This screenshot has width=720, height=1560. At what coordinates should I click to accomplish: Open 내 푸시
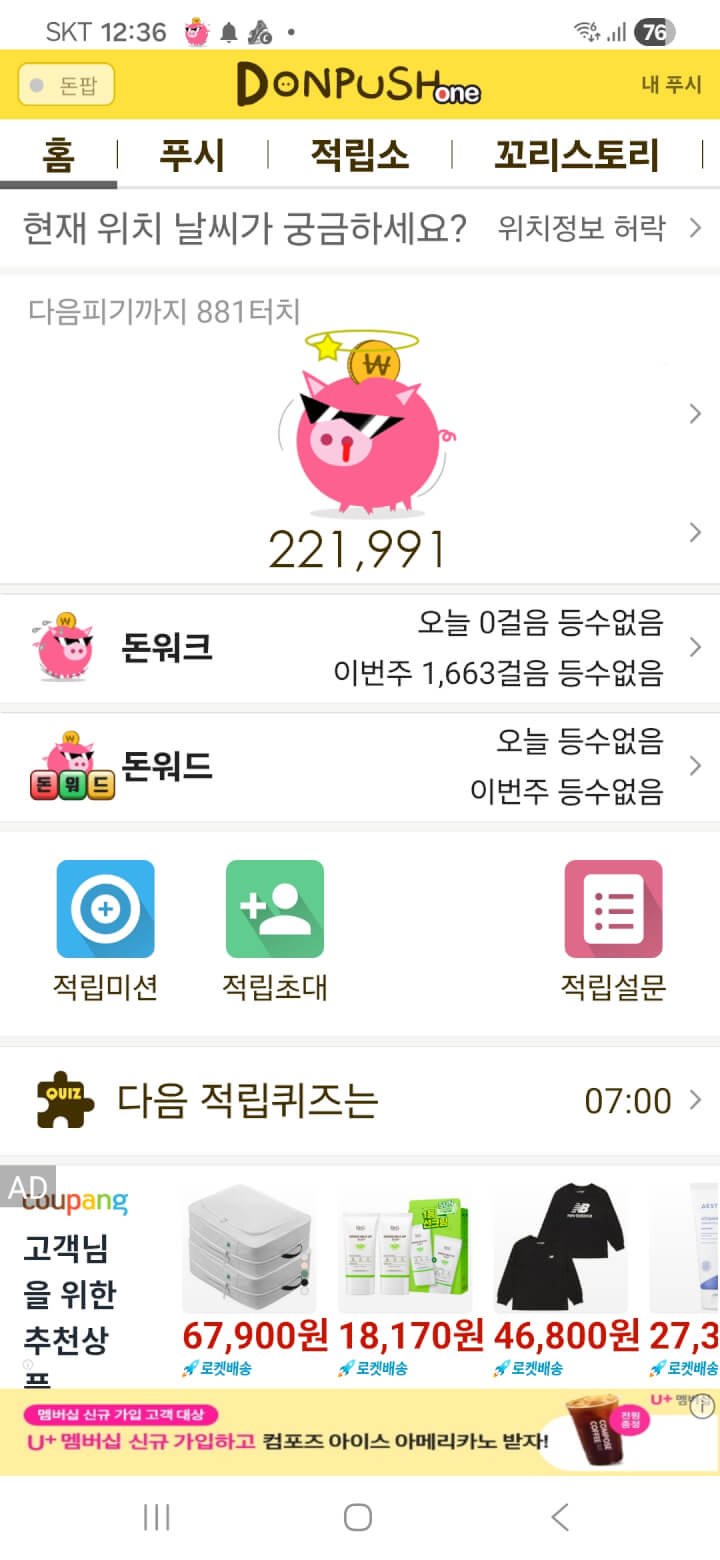coord(671,85)
